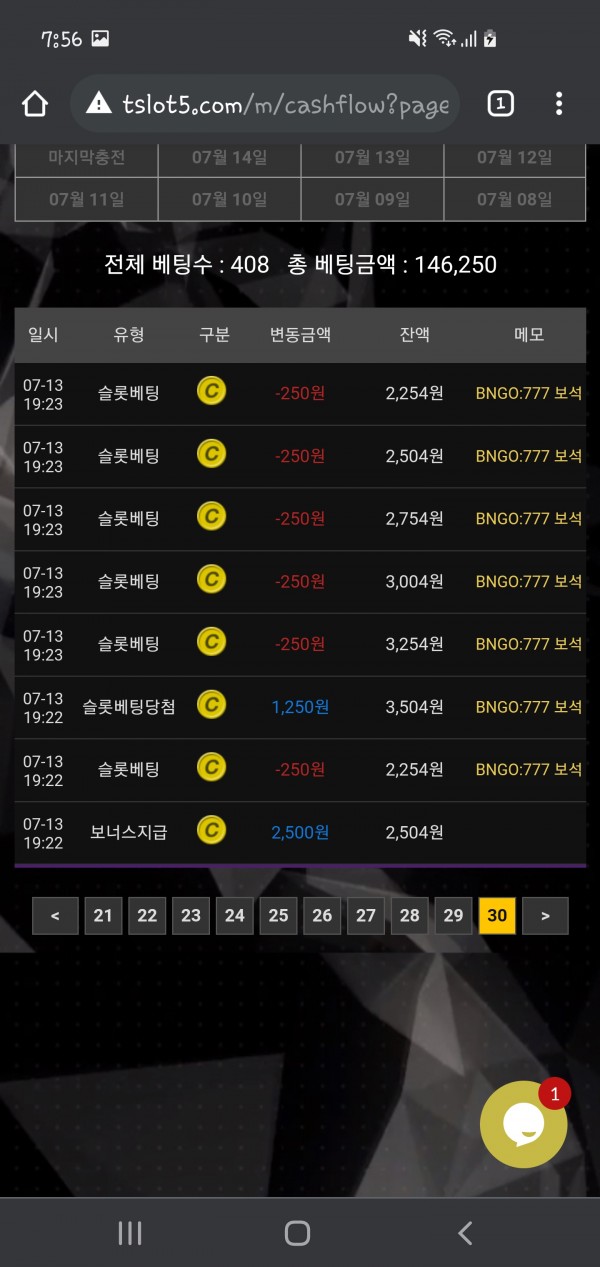The image size is (600, 1267).
Task: Choose the 마지막충전 filter
Action: point(86,158)
